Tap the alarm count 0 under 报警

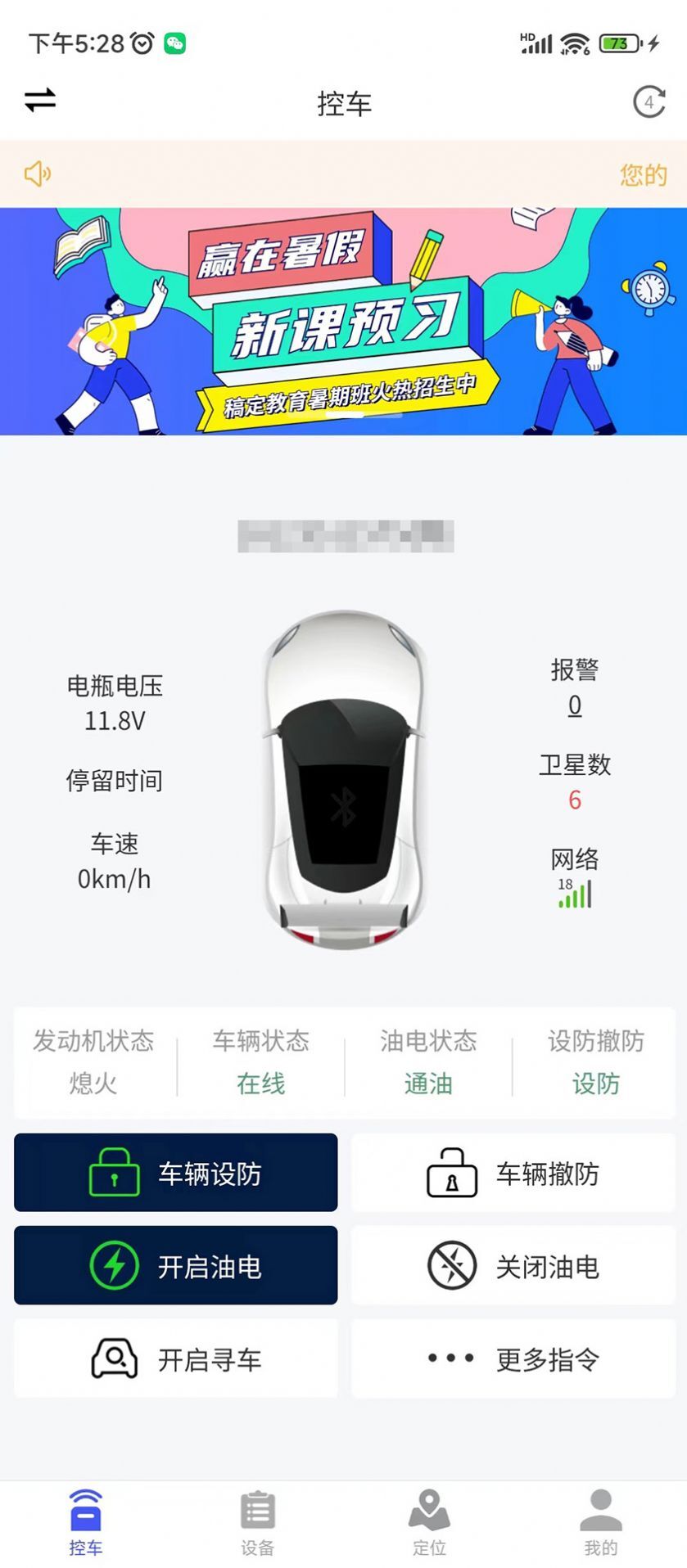[574, 704]
